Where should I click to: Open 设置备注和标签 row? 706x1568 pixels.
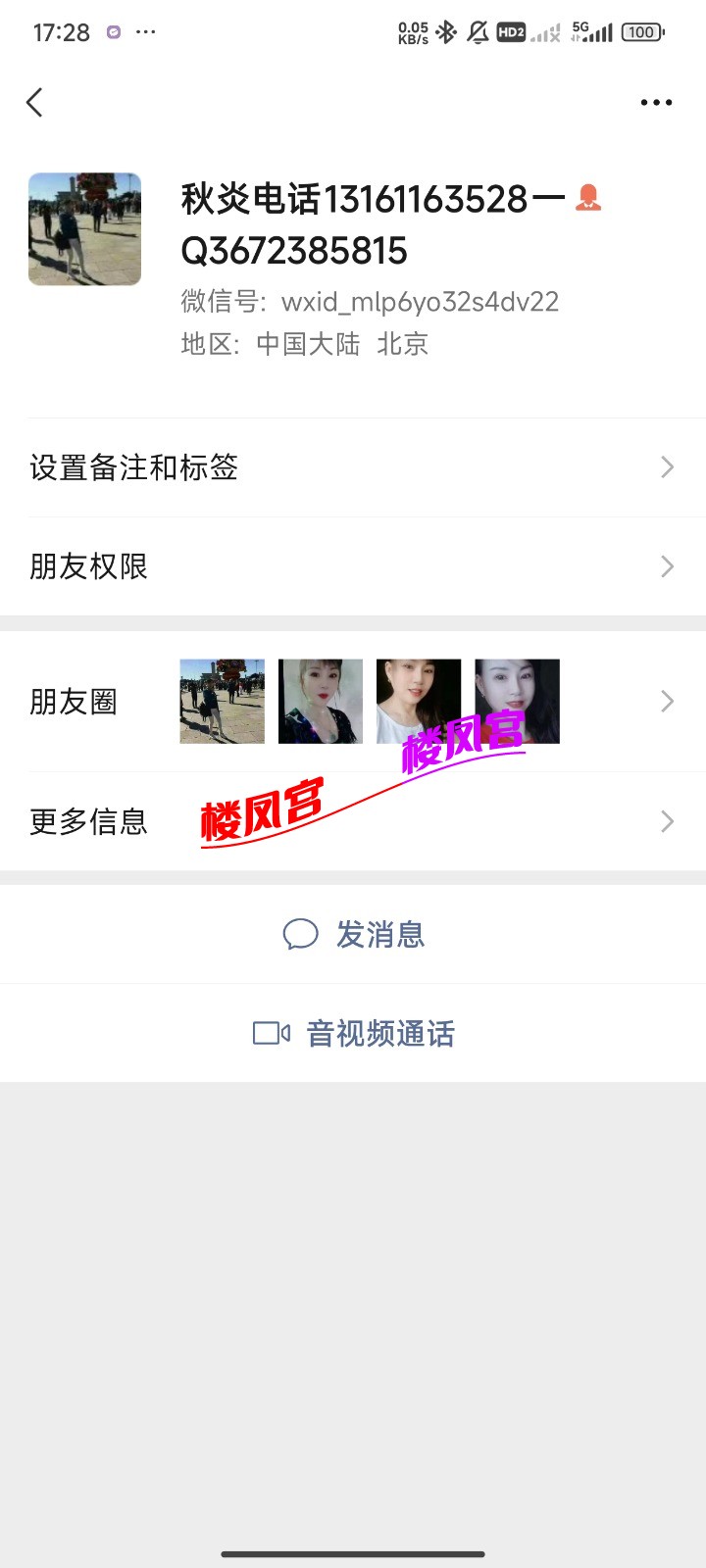(353, 467)
